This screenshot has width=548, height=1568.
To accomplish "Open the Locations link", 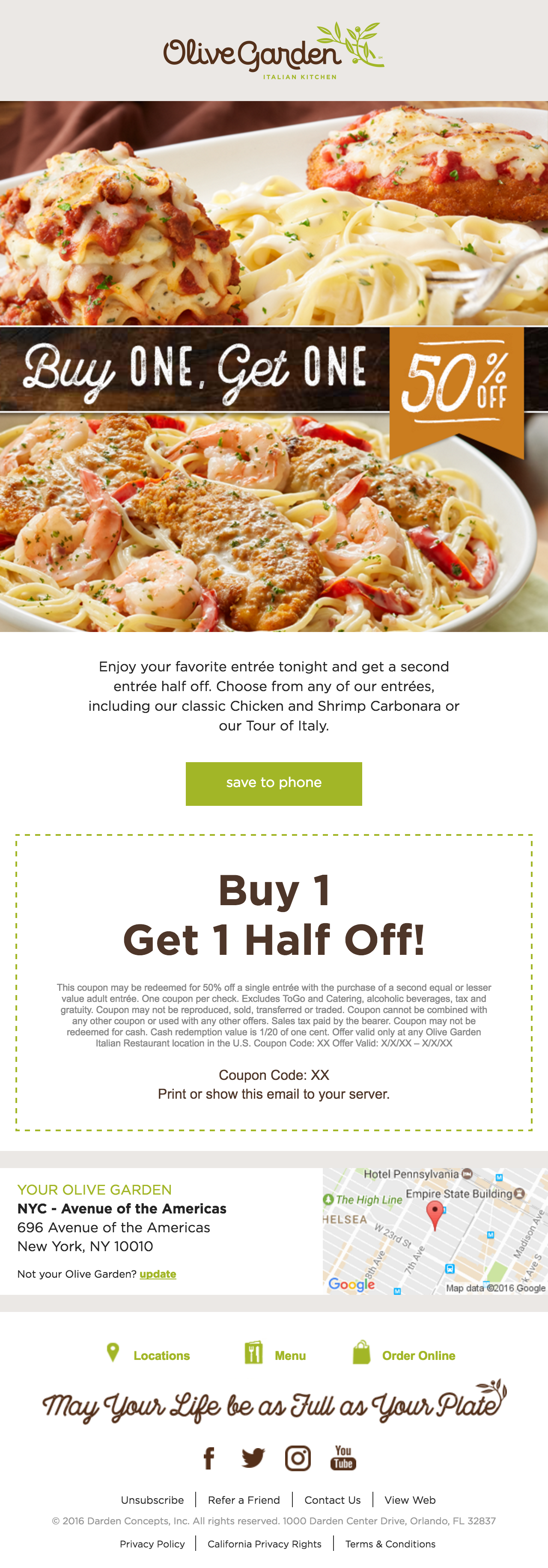I will point(161,1356).
